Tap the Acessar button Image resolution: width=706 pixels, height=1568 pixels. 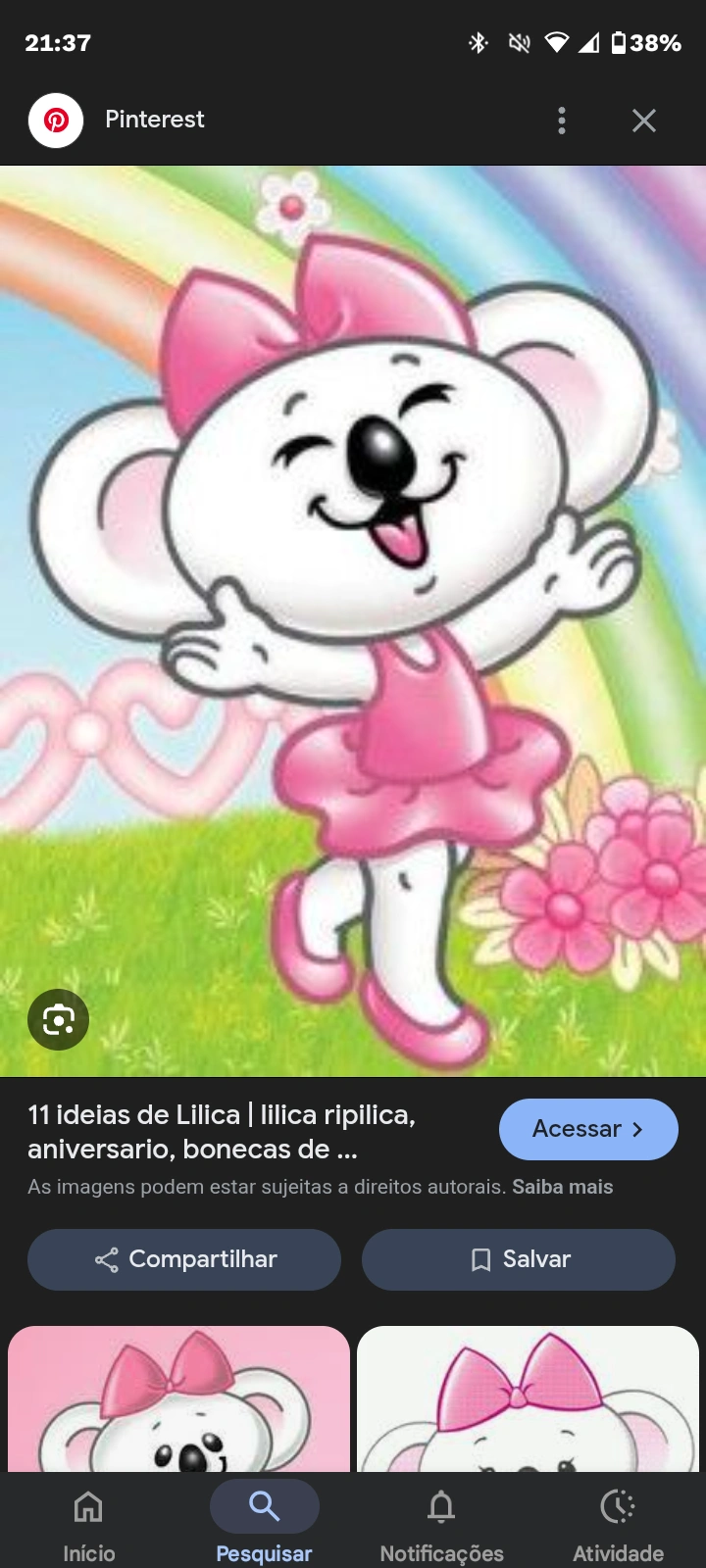(587, 1129)
